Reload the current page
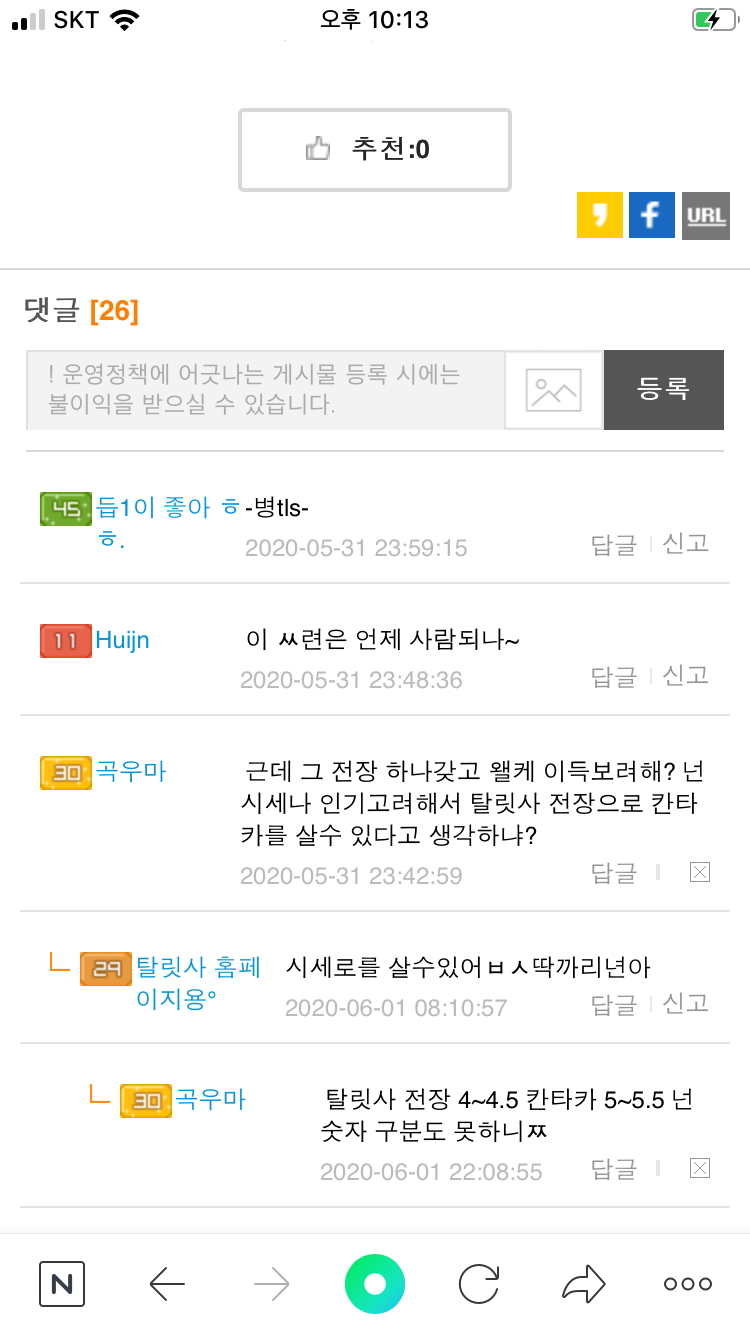This screenshot has width=750, height=1334. click(478, 1284)
